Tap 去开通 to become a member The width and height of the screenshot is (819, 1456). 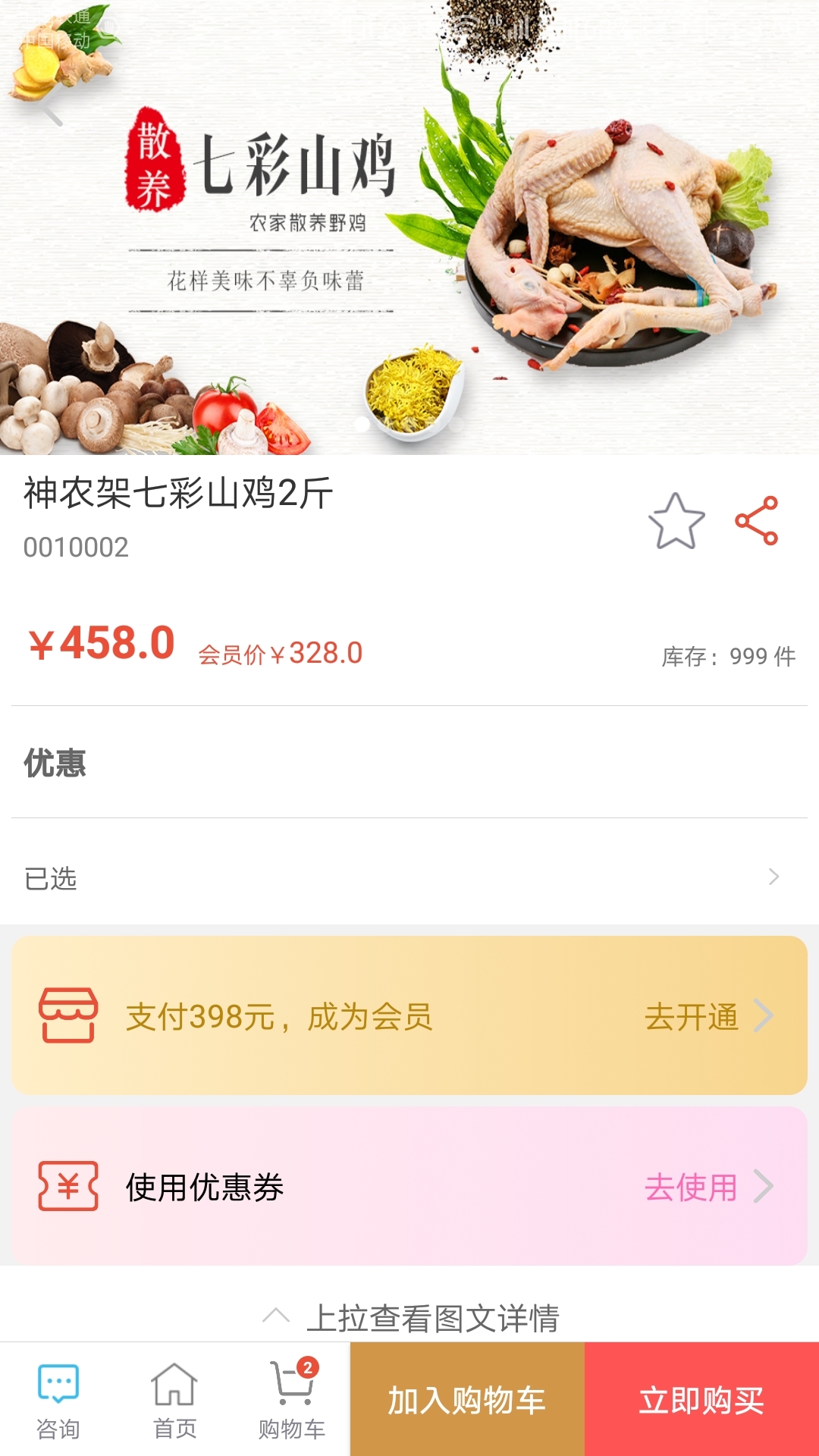(708, 1016)
